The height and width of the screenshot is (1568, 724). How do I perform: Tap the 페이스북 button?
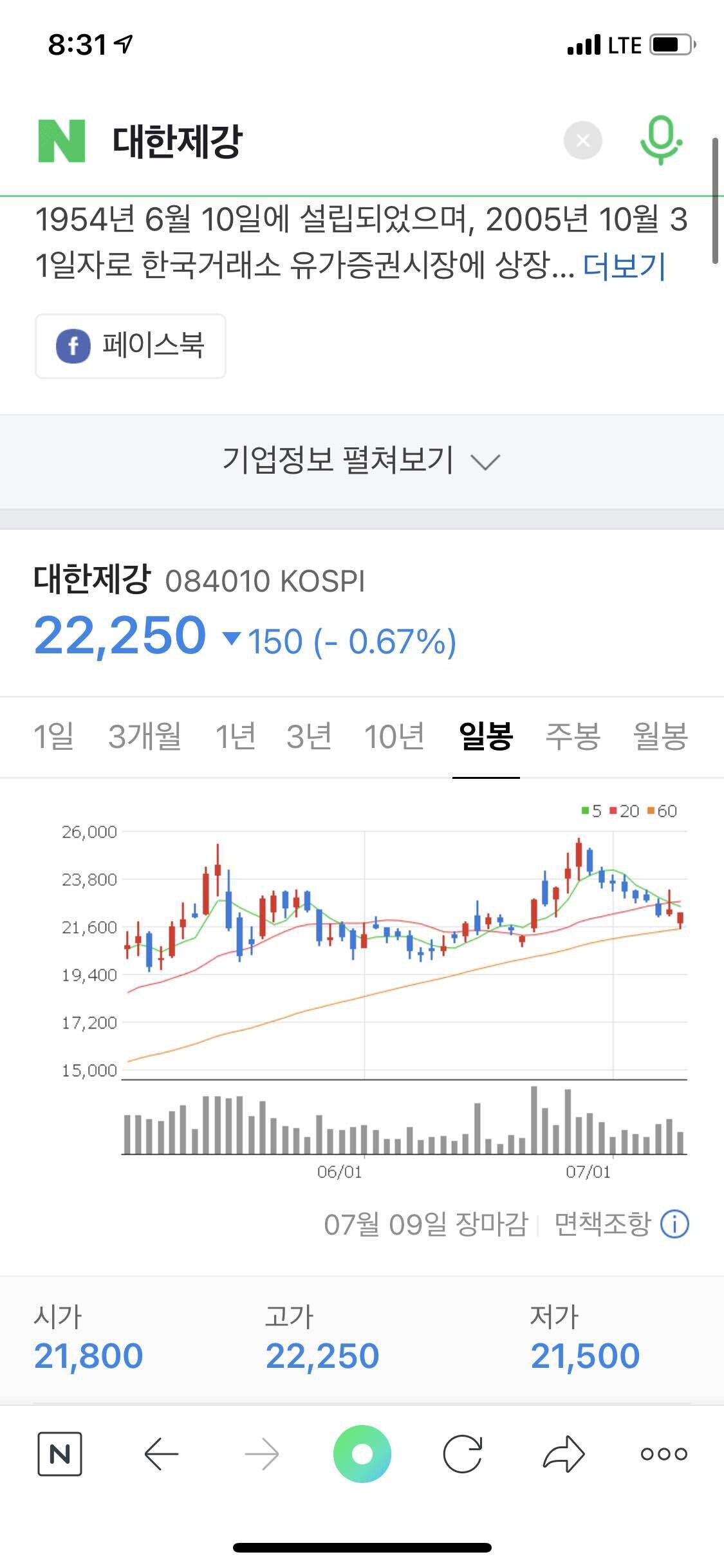point(131,346)
